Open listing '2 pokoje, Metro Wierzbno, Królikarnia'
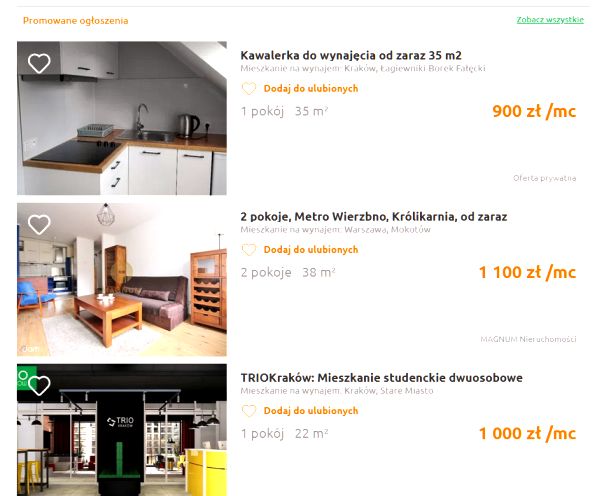The width and height of the screenshot is (604, 496). (x=373, y=216)
